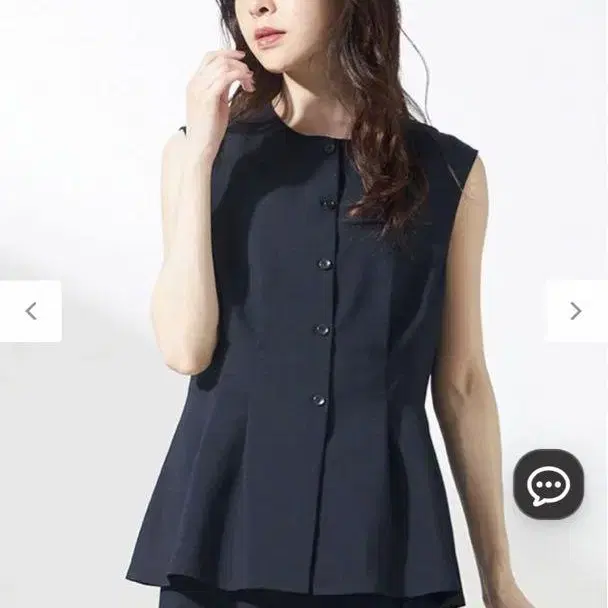Open the chat support bubble
This screenshot has height=608, width=608.
click(x=548, y=484)
